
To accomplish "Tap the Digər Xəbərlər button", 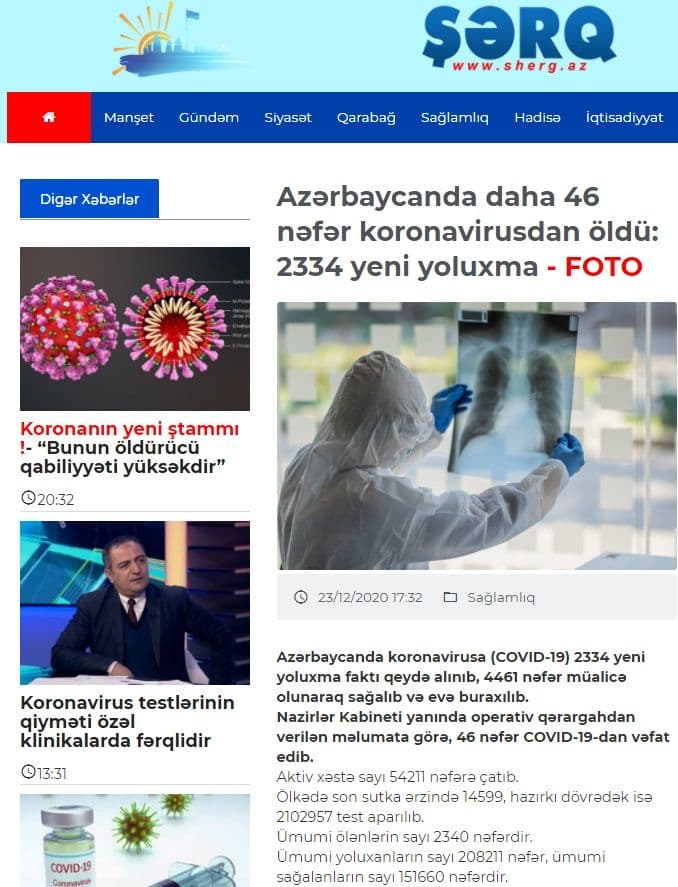I will (x=89, y=199).
